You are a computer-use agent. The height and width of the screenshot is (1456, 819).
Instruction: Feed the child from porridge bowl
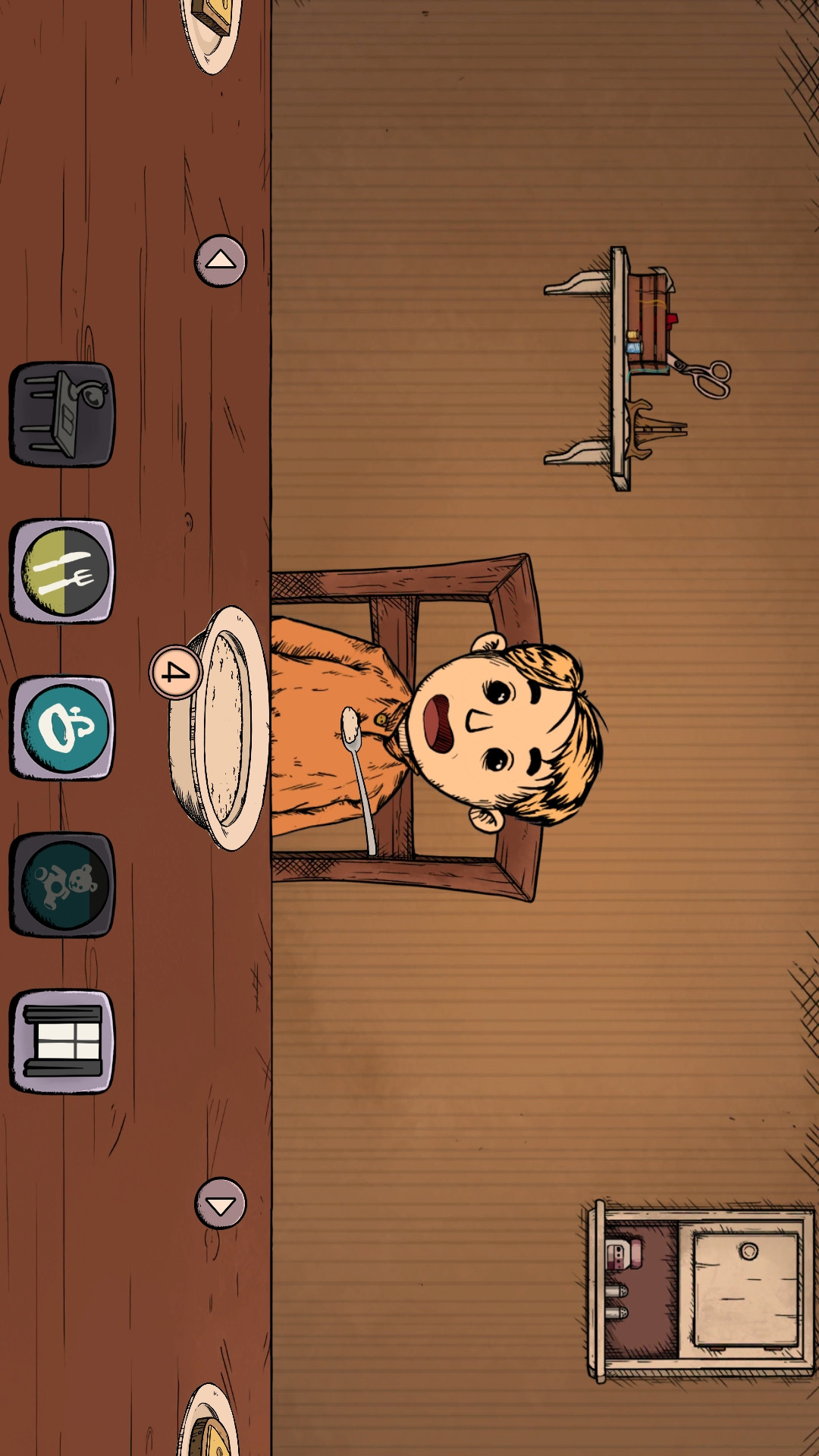[x=220, y=728]
